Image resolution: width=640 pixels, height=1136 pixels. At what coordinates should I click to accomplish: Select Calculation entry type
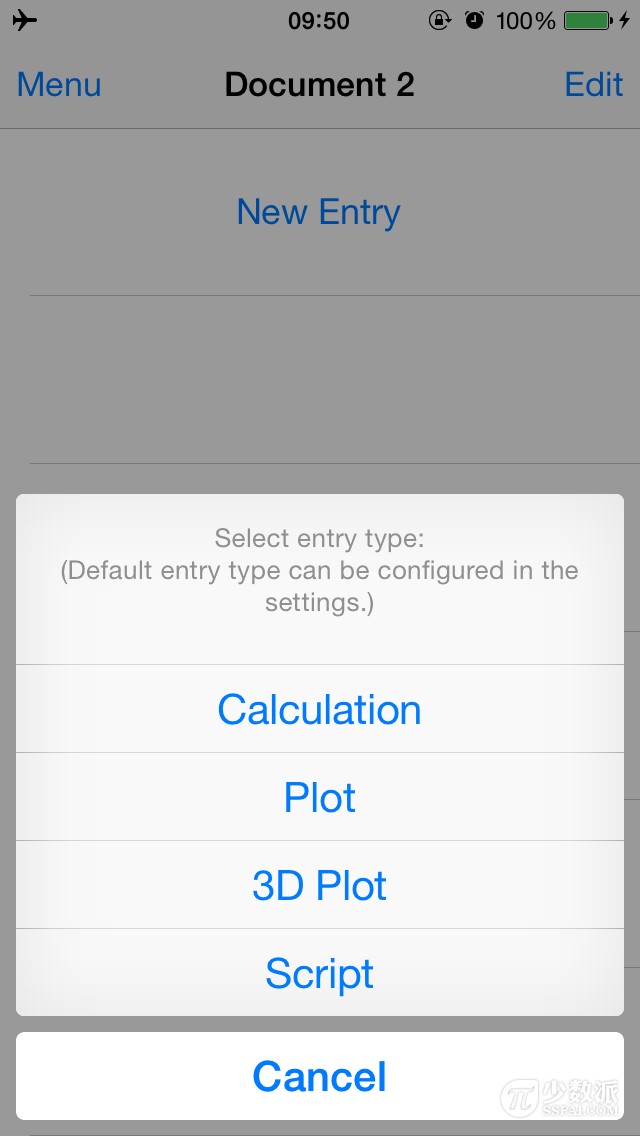point(320,709)
